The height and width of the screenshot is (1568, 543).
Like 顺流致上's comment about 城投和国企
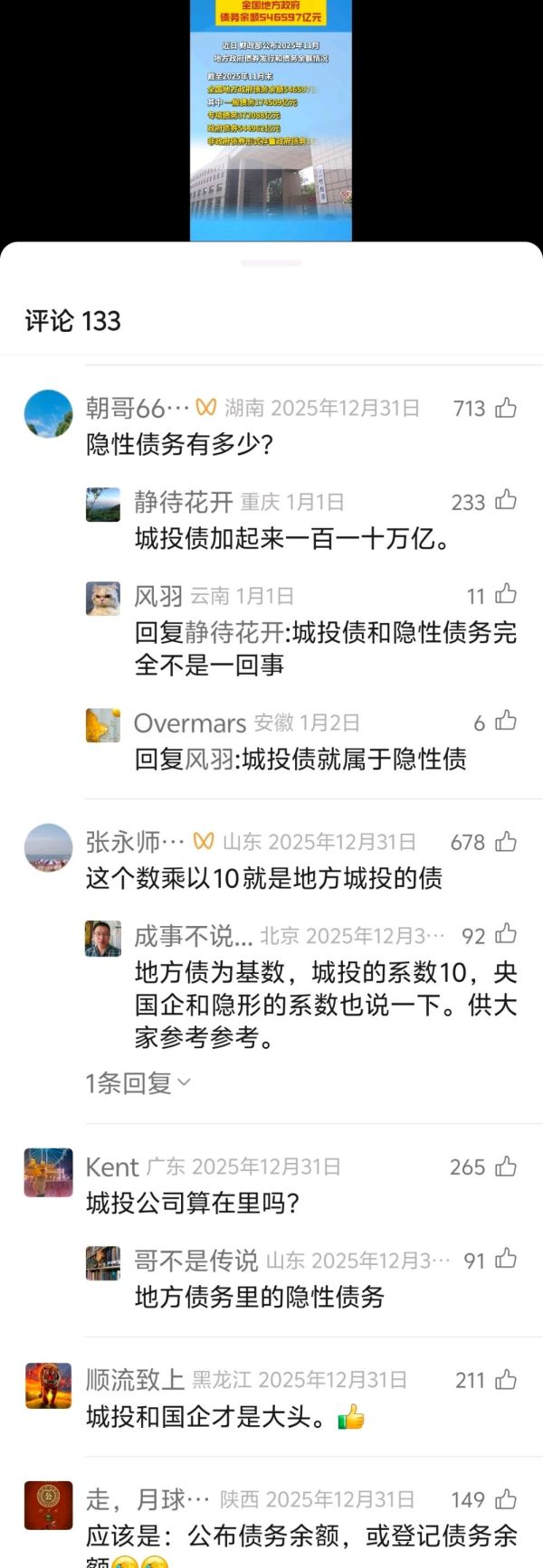click(506, 1380)
